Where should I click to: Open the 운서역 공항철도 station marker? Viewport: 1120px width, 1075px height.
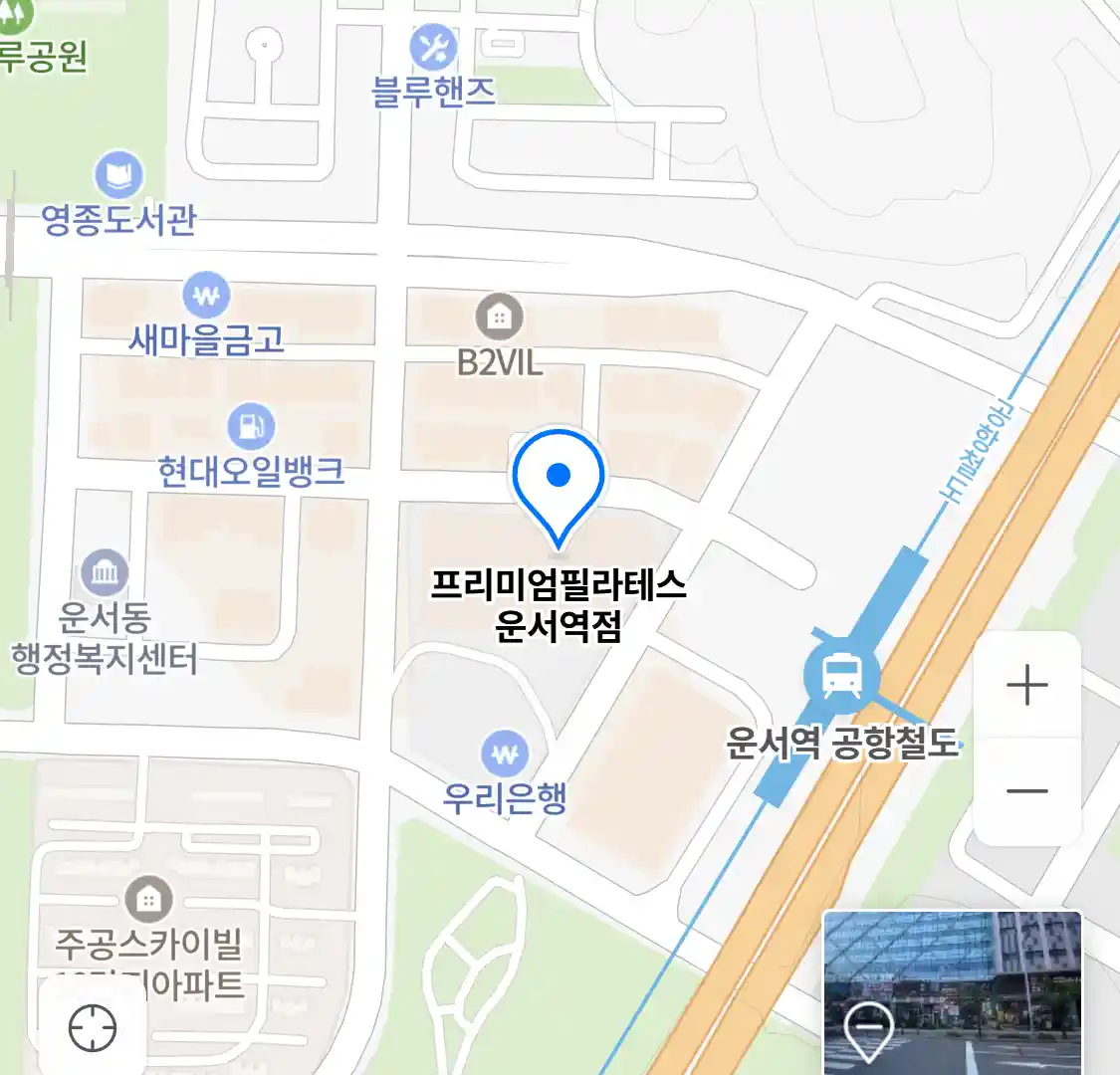[x=841, y=677]
